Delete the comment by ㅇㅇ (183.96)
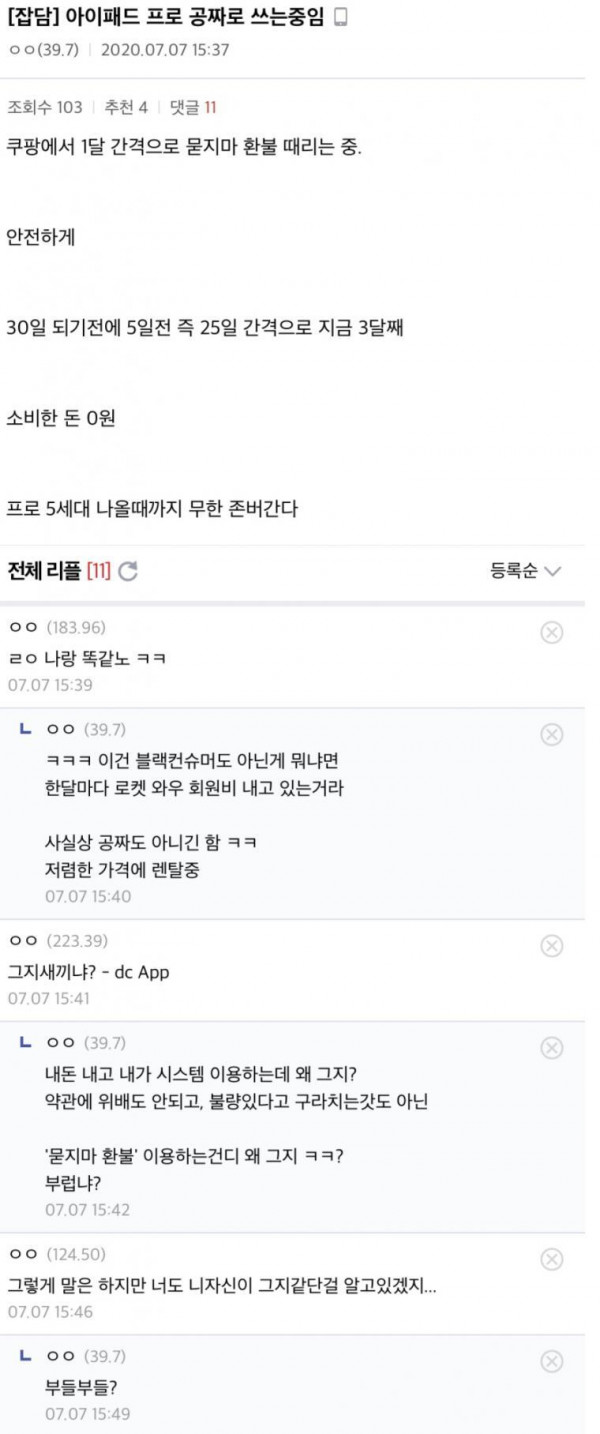Image resolution: width=600 pixels, height=1434 pixels. 551,632
